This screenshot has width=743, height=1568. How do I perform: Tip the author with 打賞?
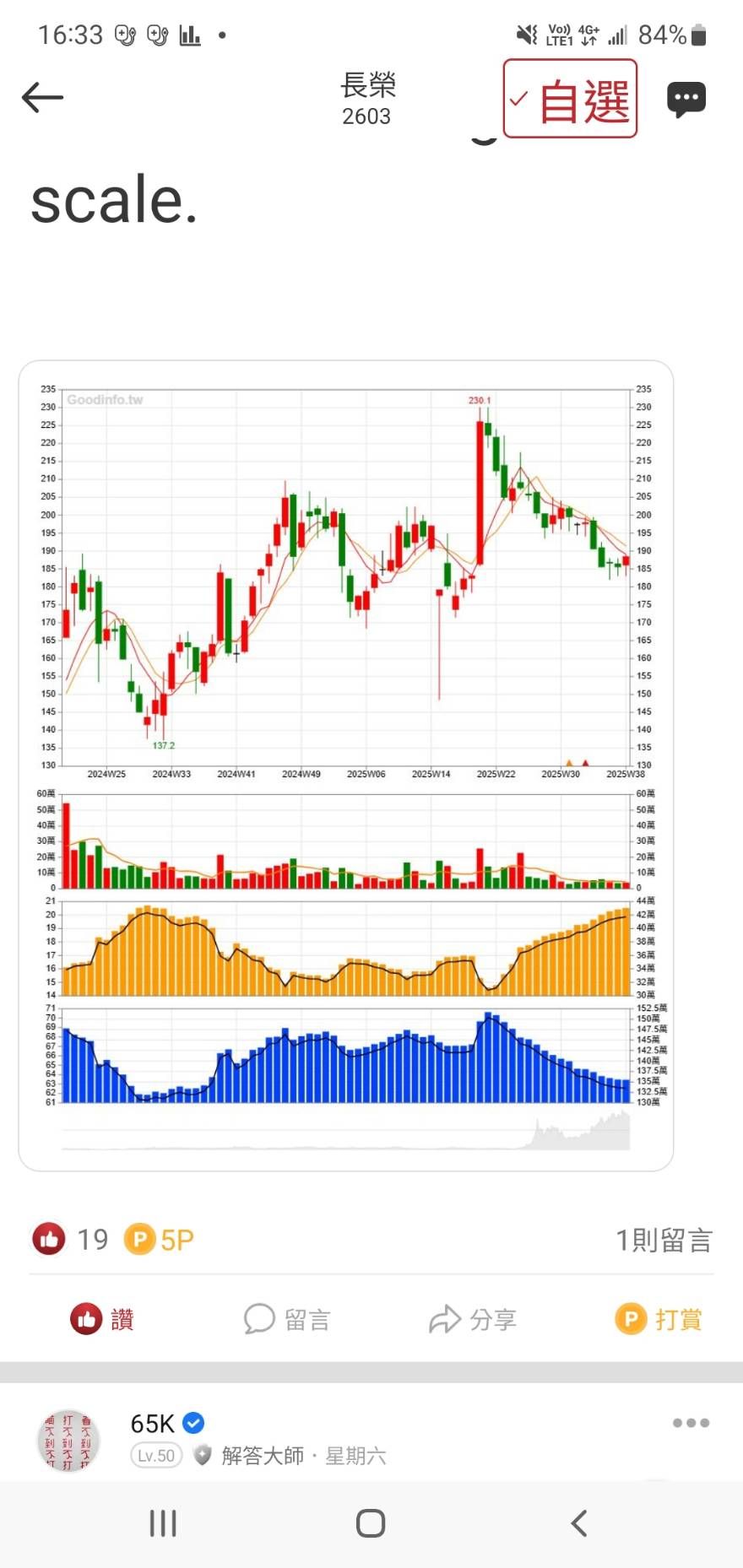[x=659, y=1319]
